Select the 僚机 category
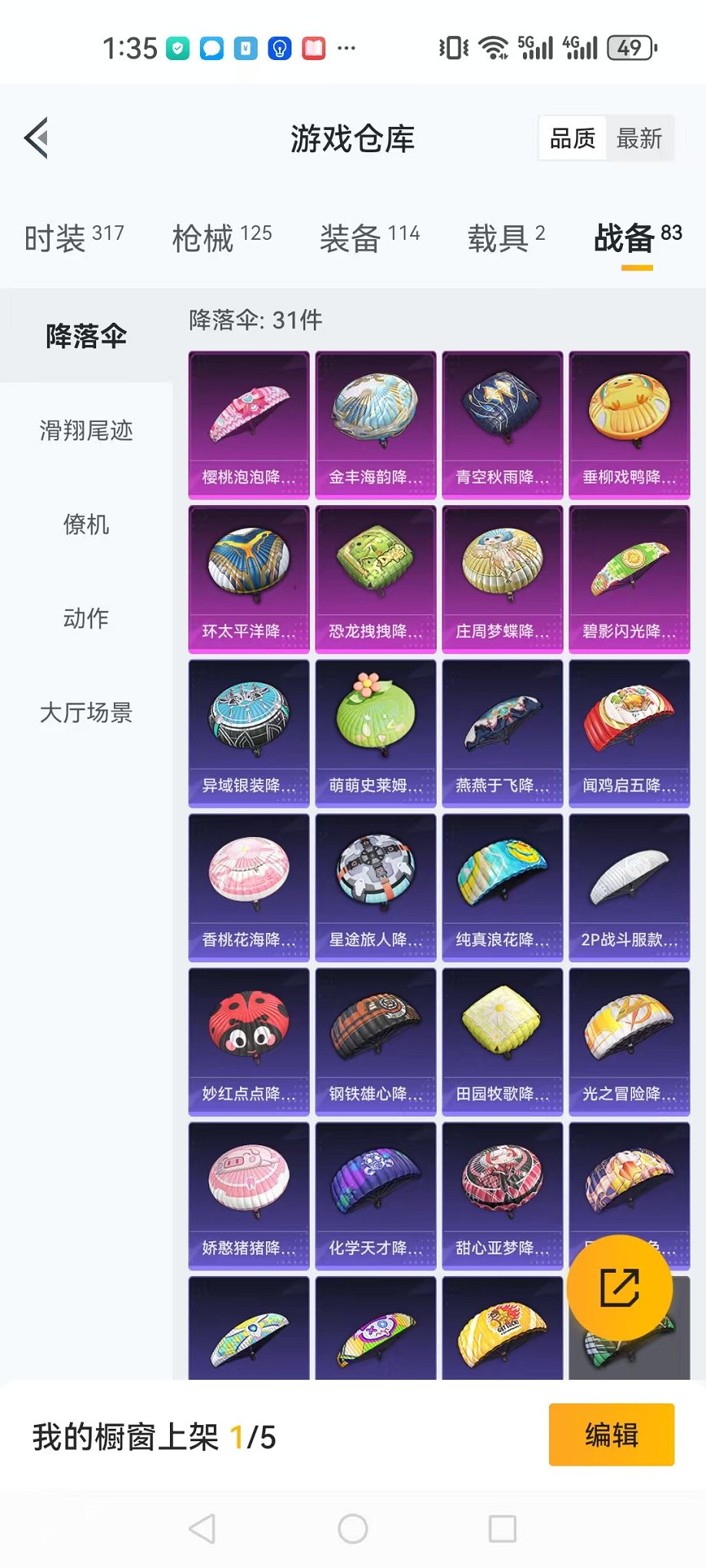Screen dimensions: 706x1568 coord(86,524)
